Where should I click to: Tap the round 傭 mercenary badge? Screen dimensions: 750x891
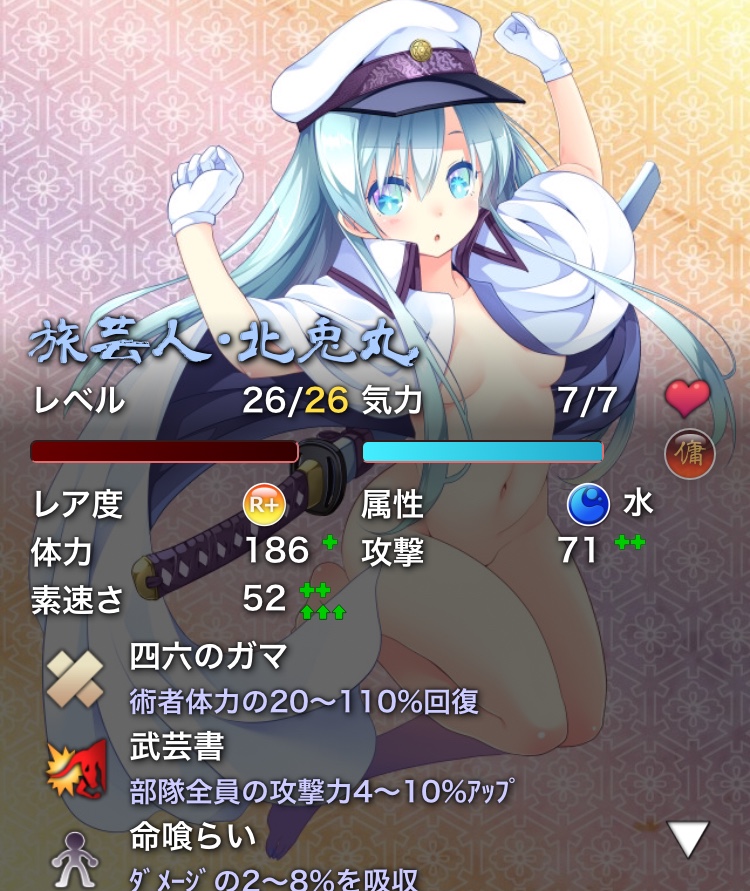point(690,453)
